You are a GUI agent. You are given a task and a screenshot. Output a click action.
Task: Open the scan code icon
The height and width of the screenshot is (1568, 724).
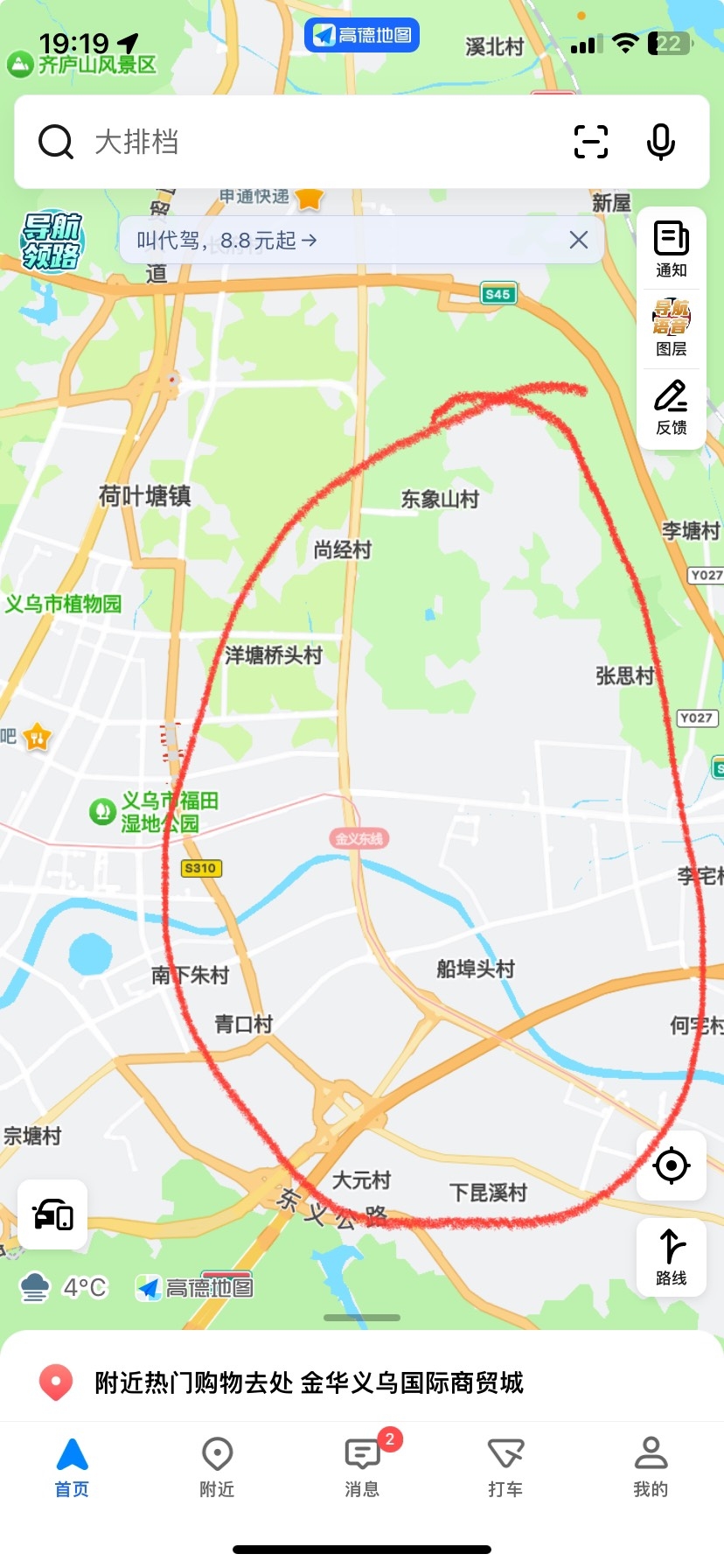point(591,142)
